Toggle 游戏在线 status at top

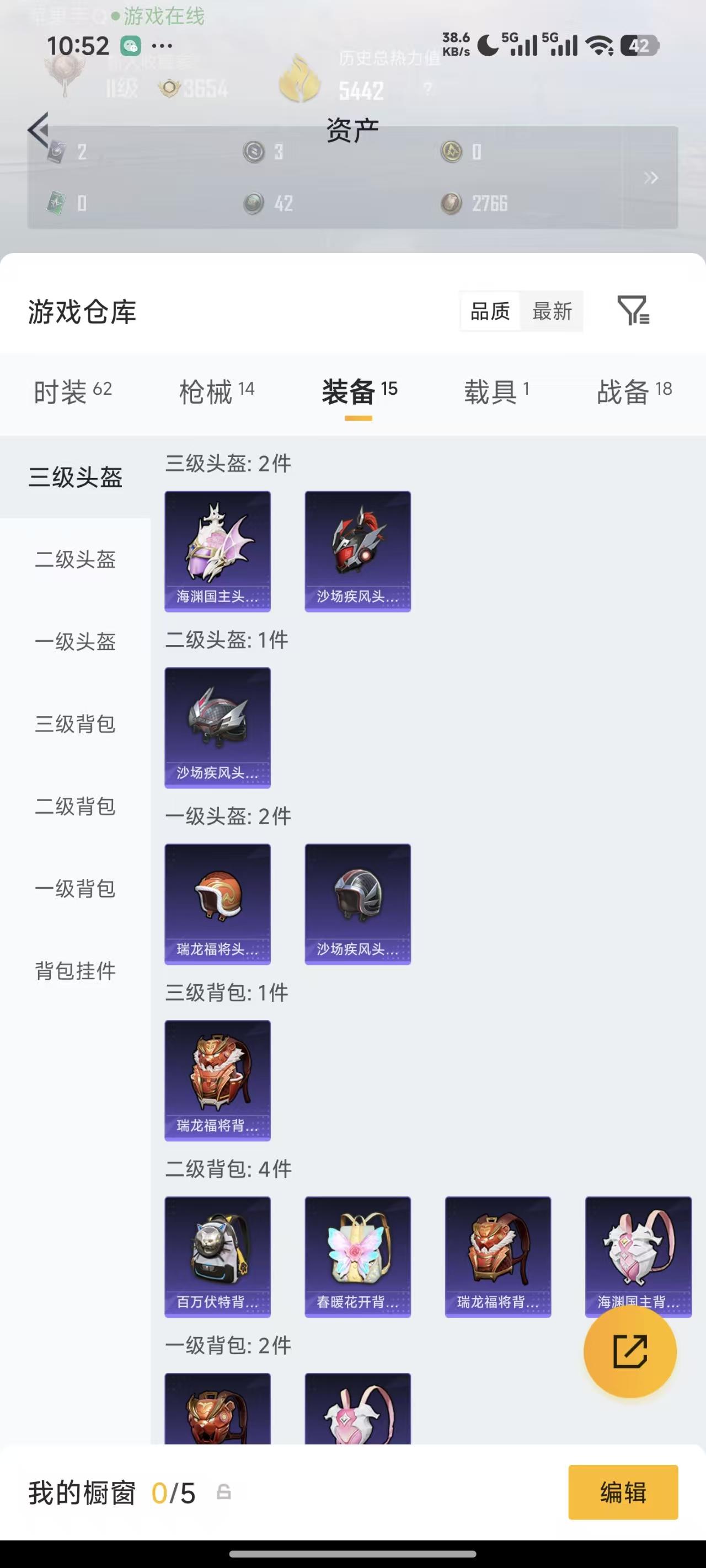click(158, 16)
